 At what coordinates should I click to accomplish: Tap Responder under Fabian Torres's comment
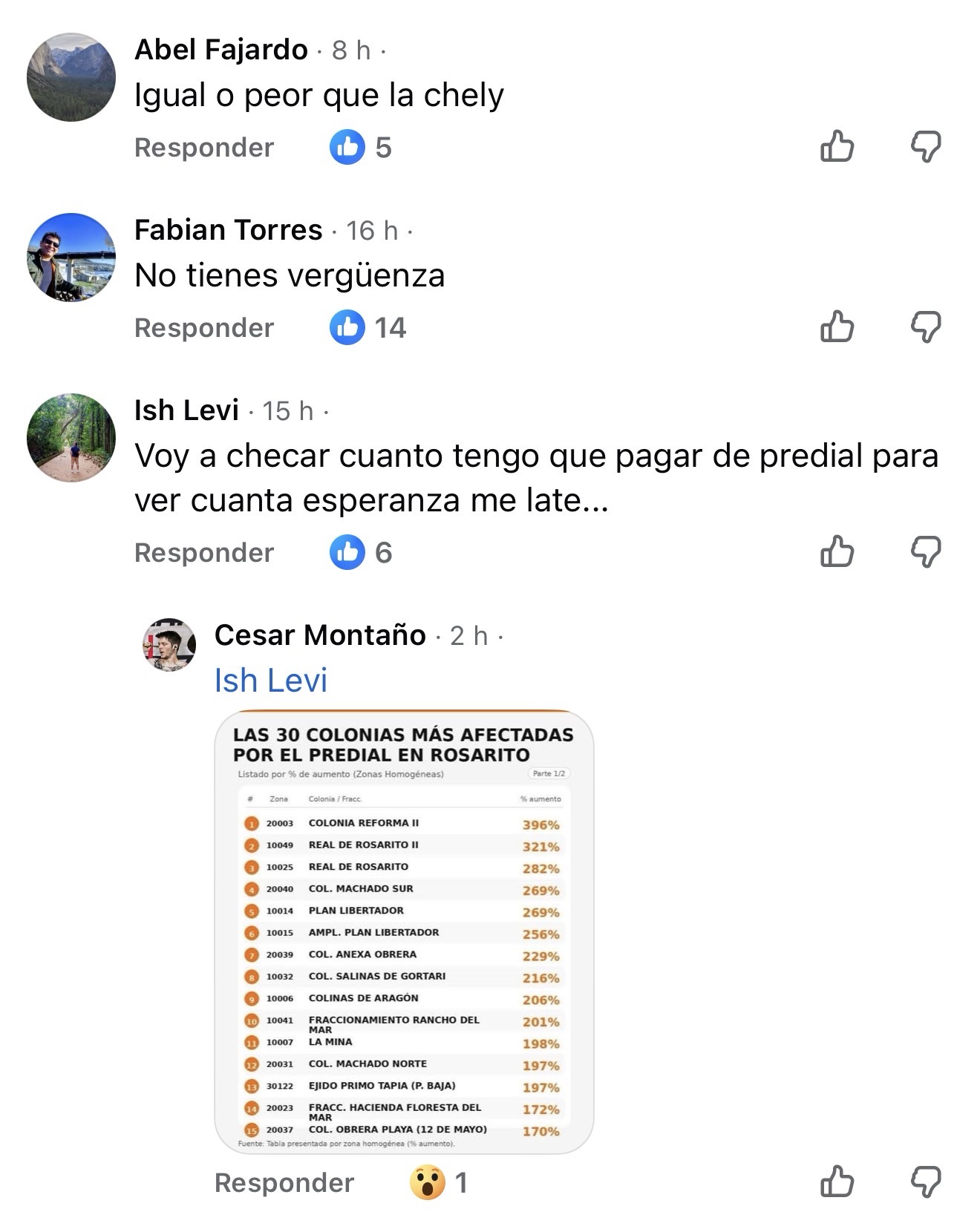(204, 328)
